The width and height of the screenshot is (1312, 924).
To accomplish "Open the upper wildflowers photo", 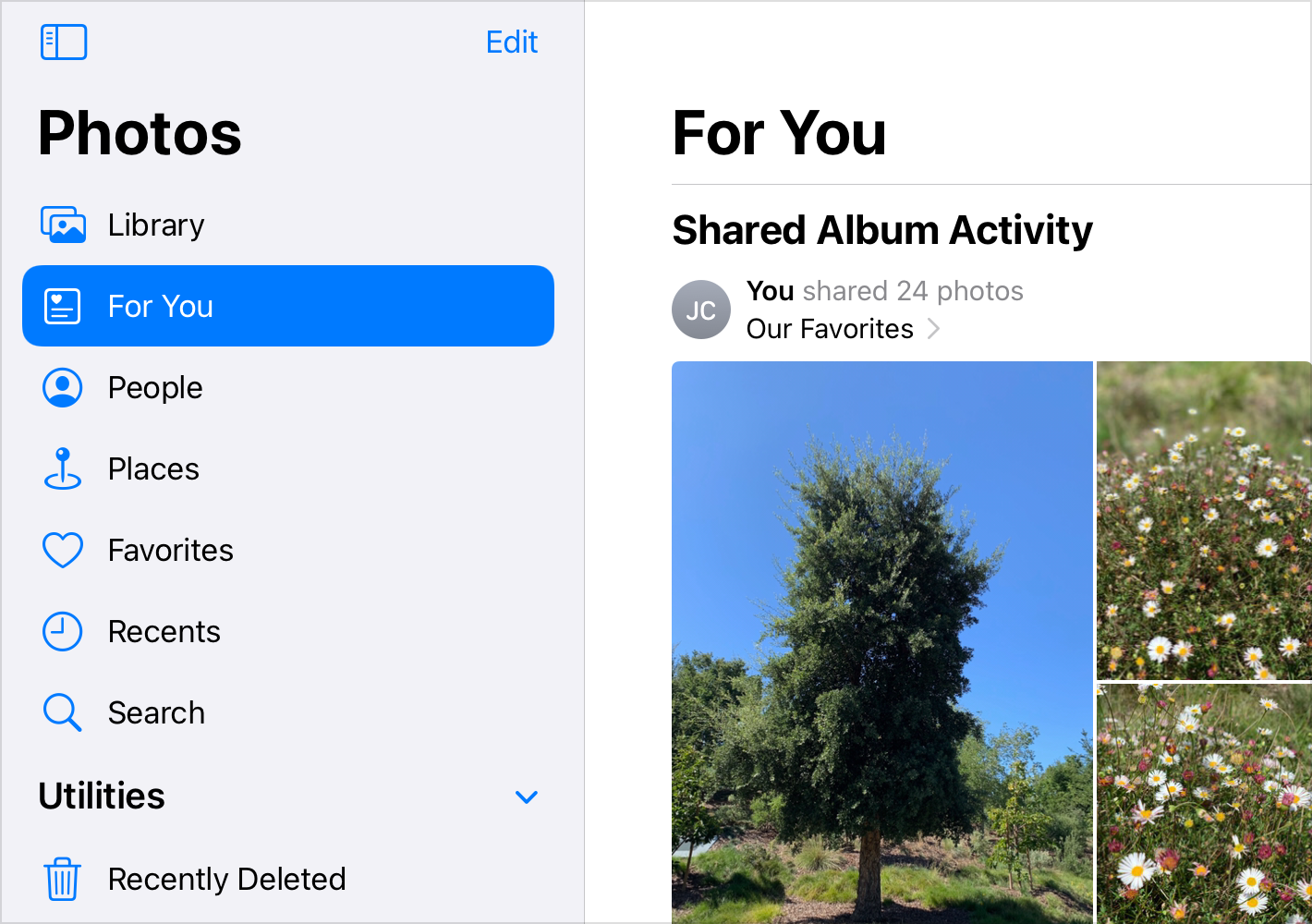I will [1203, 520].
